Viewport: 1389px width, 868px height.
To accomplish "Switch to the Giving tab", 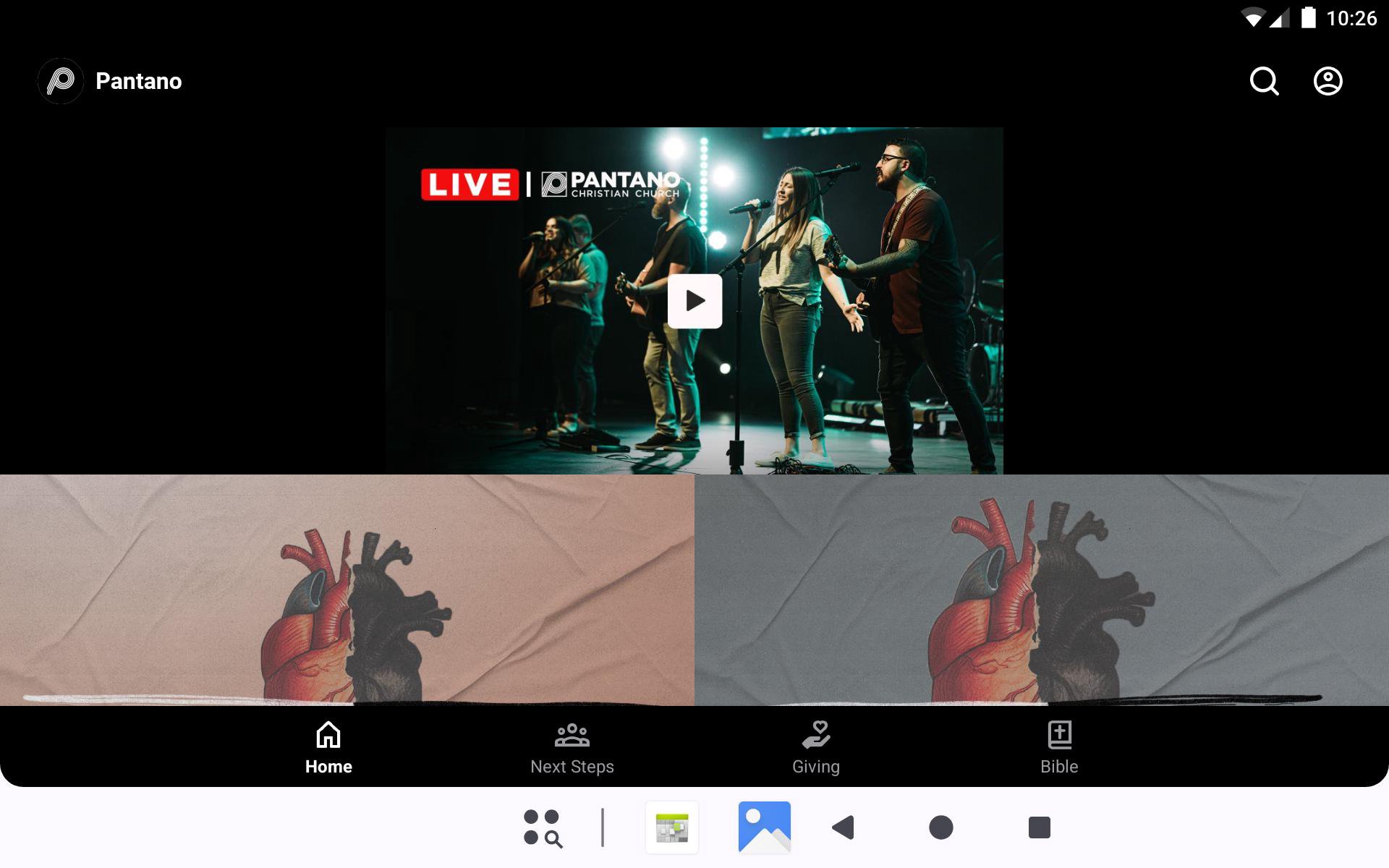I will 815,749.
